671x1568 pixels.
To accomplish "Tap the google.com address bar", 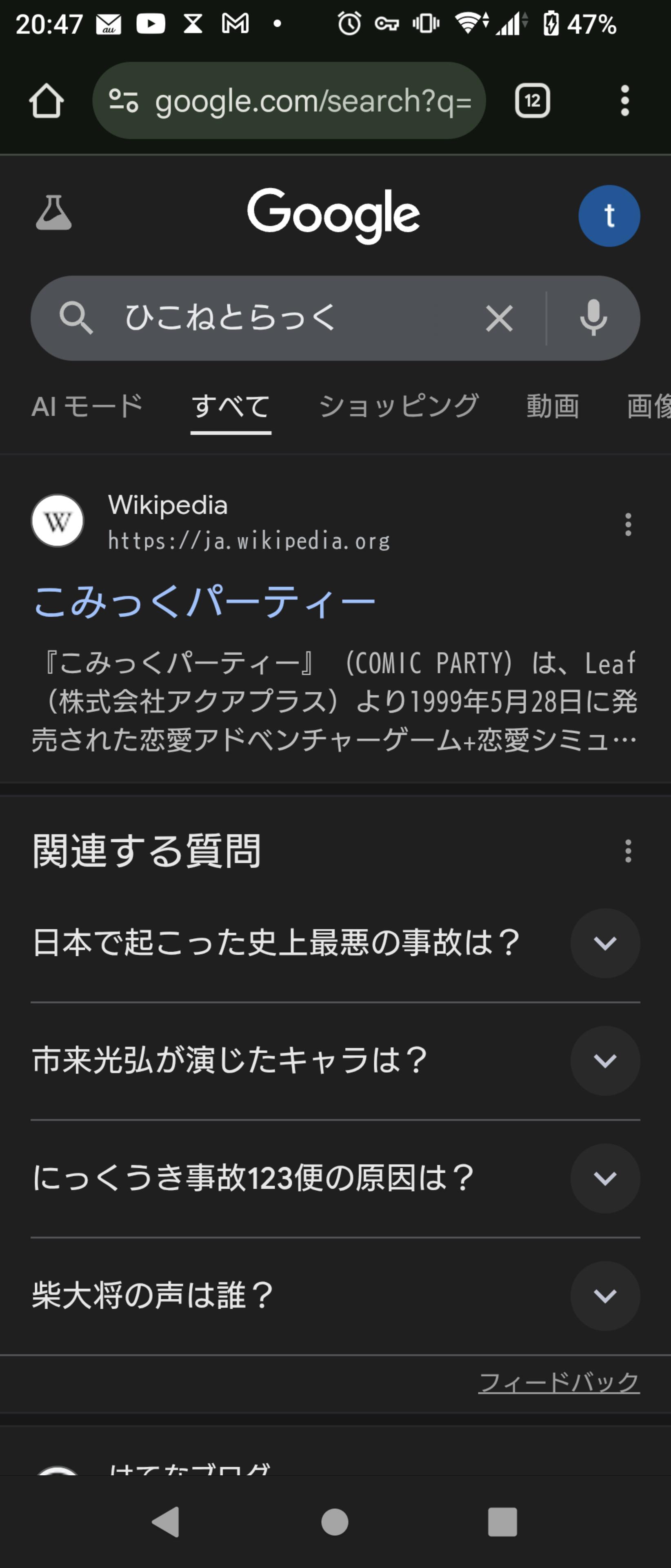I will [x=289, y=100].
